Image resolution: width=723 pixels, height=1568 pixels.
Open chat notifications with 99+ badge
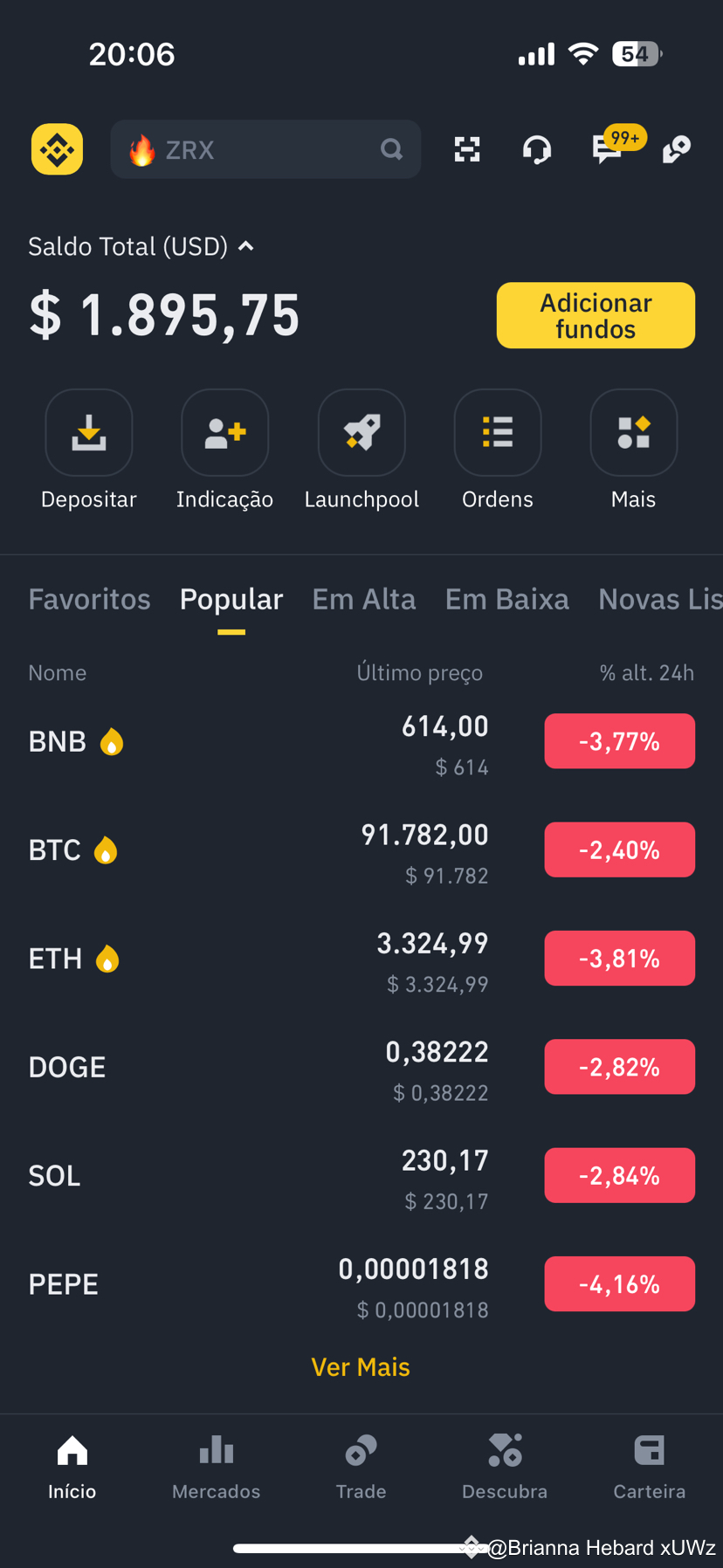tap(607, 149)
